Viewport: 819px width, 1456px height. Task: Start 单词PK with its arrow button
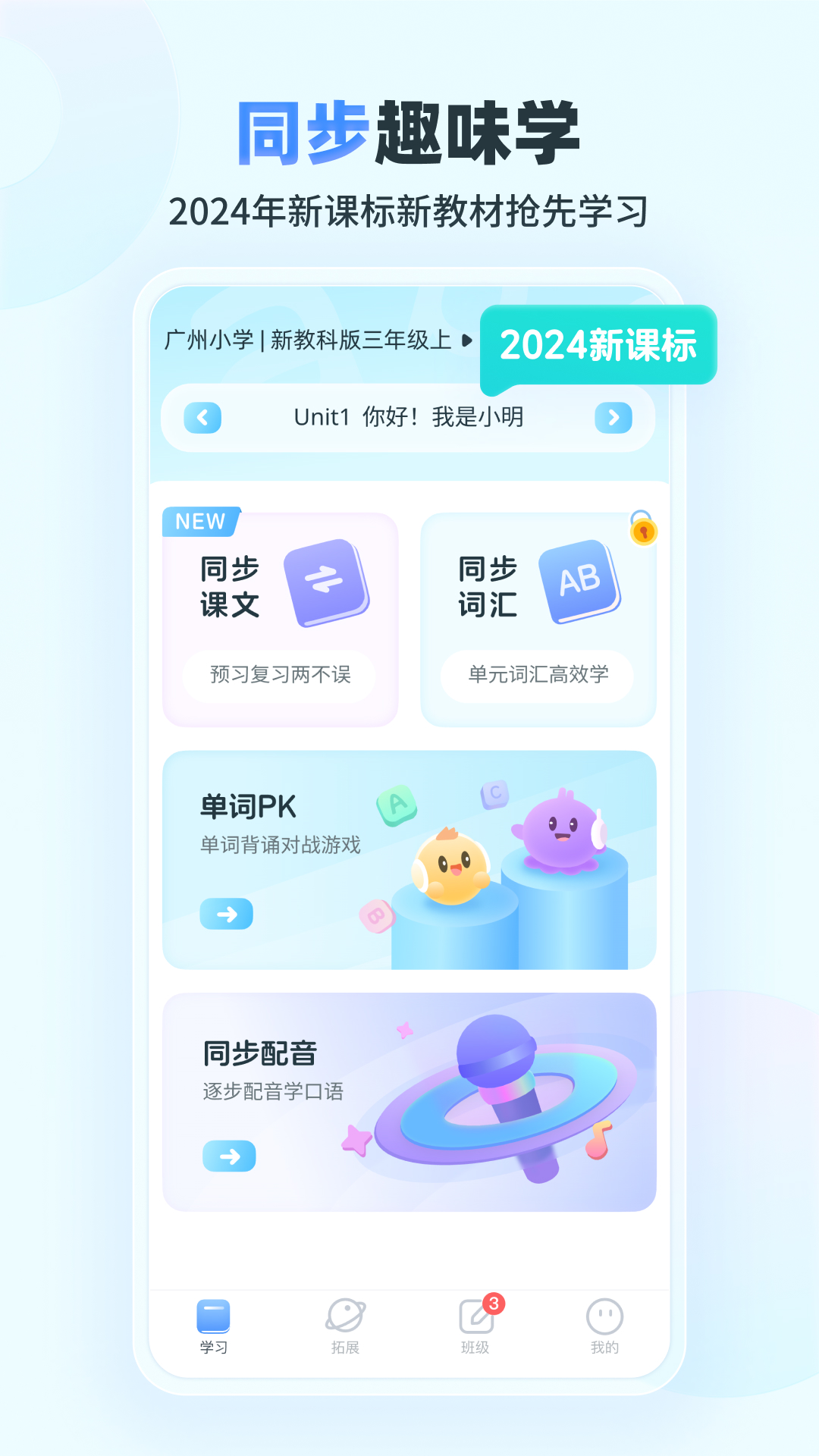pos(227,914)
